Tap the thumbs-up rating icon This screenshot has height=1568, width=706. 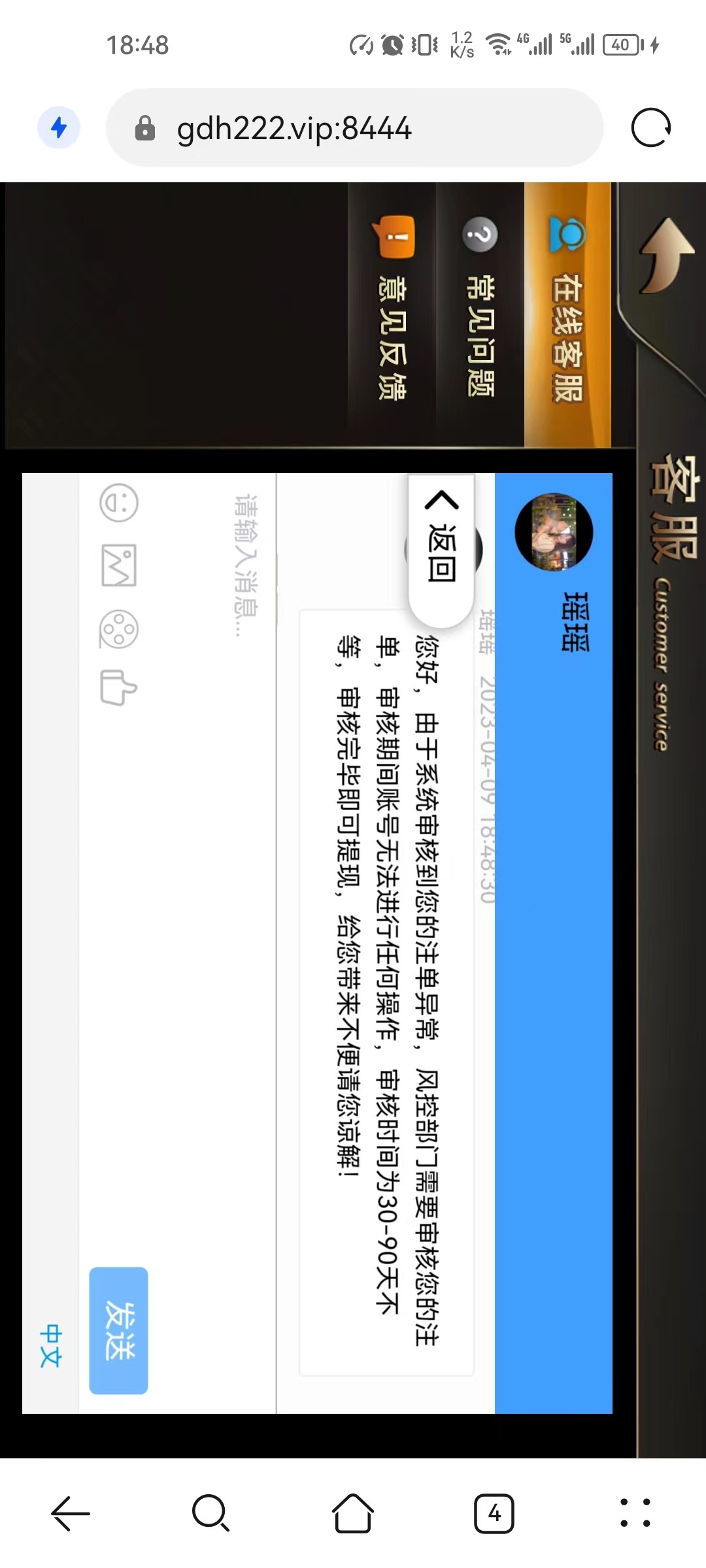click(118, 687)
